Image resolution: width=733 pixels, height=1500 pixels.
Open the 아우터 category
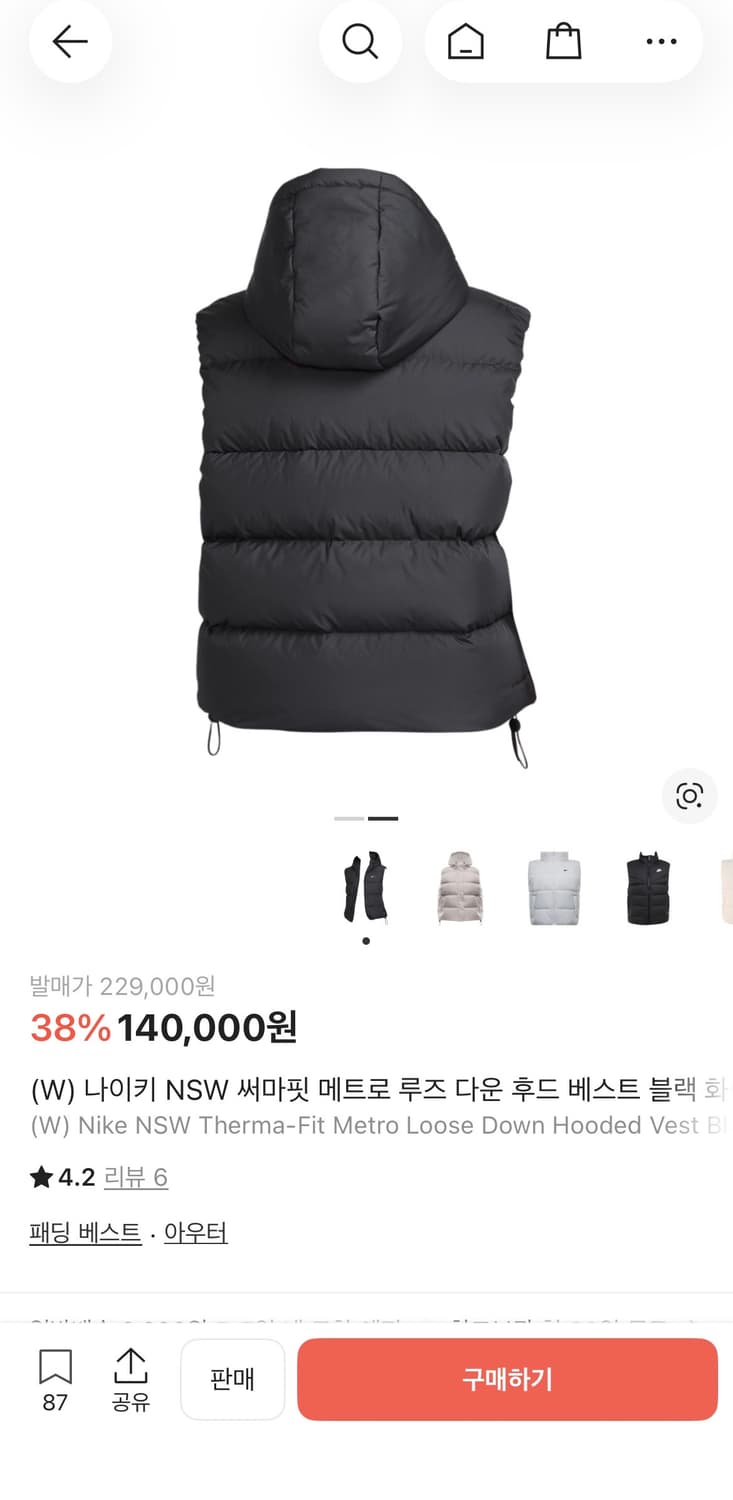click(196, 1233)
